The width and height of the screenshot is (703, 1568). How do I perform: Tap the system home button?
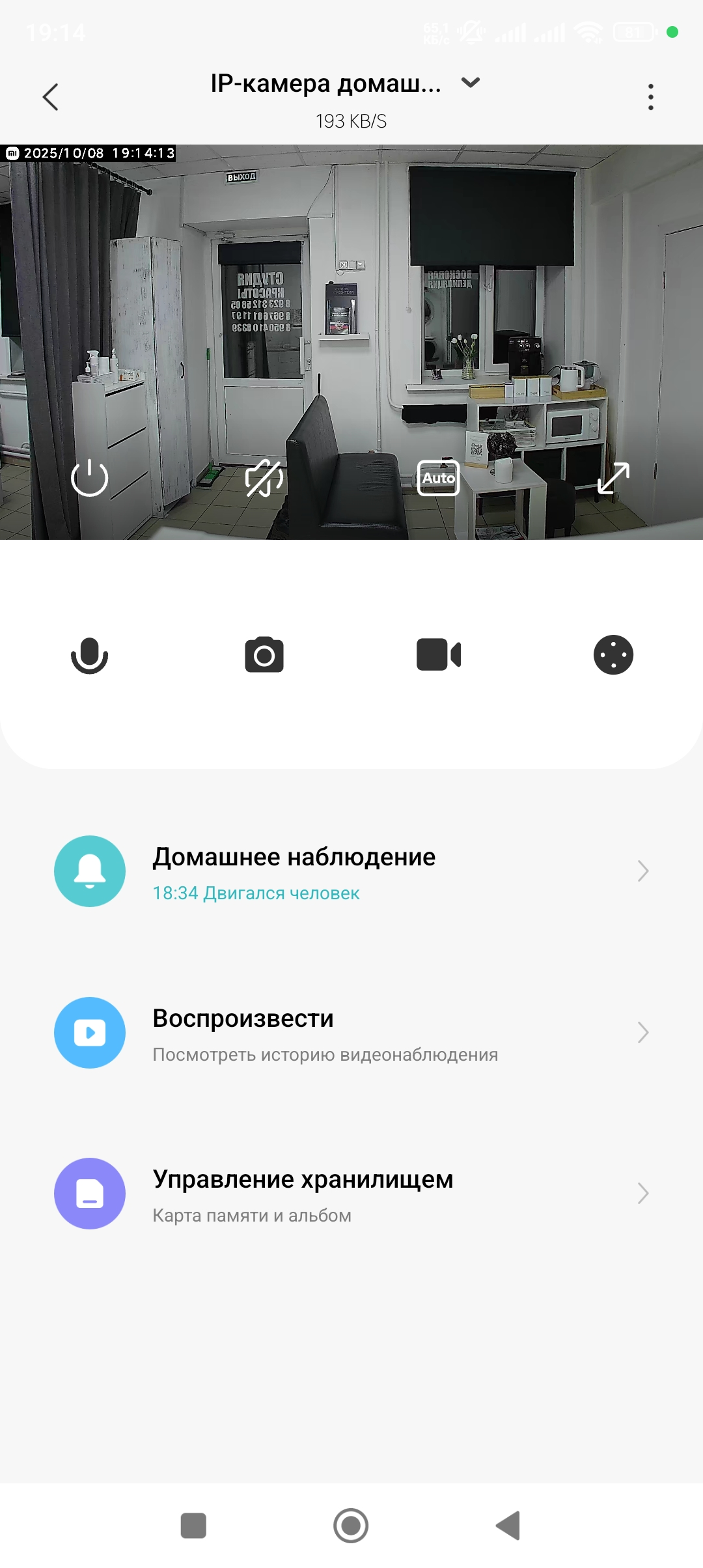[x=351, y=1525]
